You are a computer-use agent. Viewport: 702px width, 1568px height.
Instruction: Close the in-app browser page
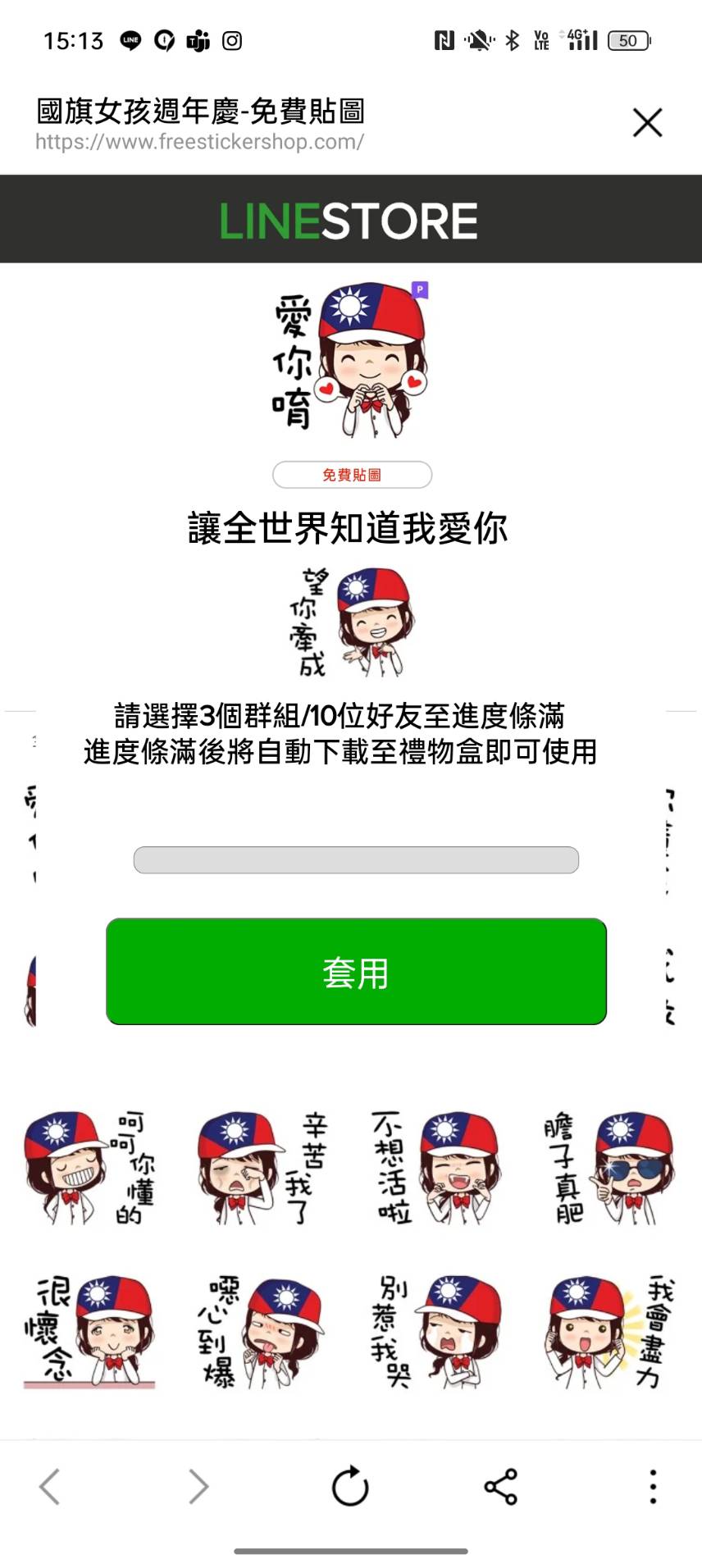[x=647, y=123]
